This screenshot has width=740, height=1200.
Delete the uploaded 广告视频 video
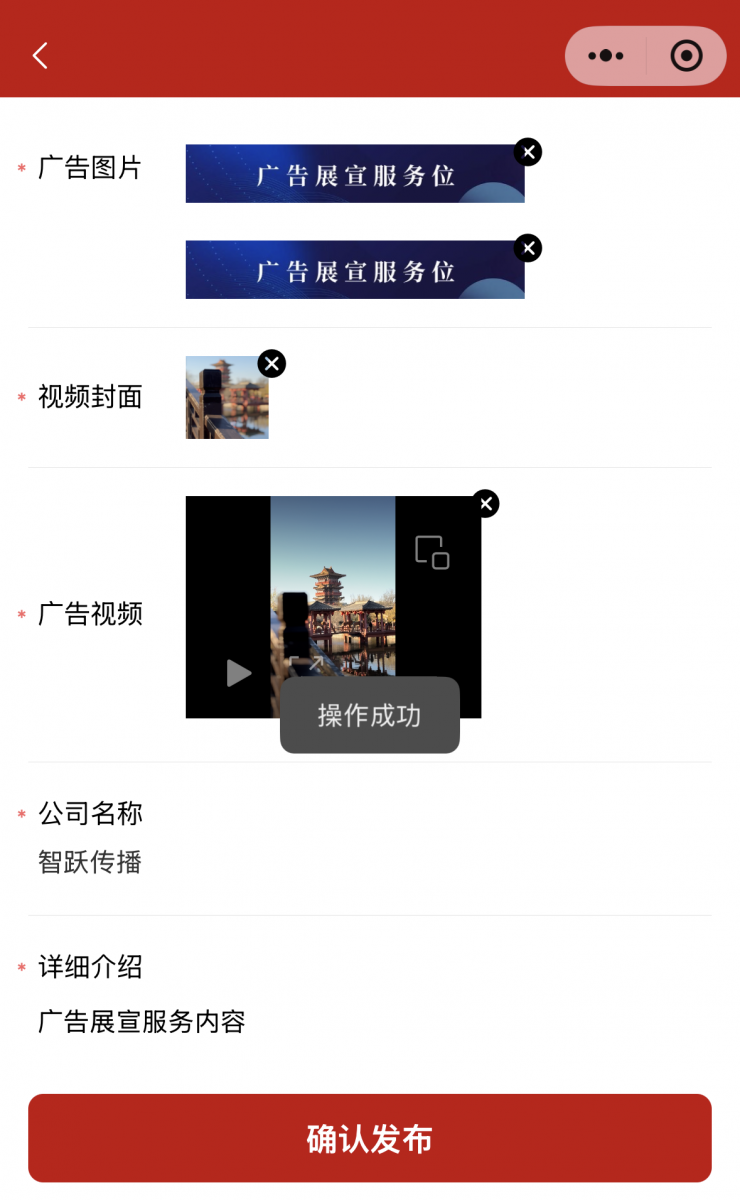point(485,503)
